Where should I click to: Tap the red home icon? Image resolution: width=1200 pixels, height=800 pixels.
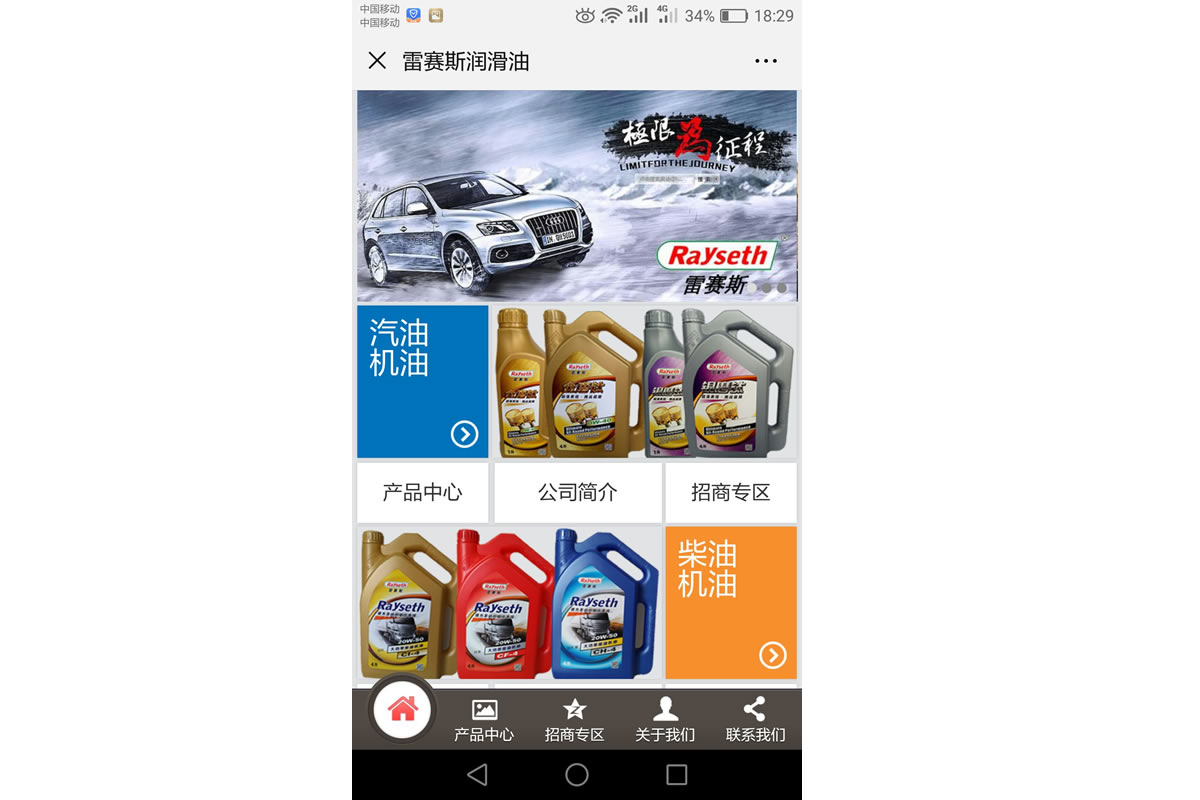pos(402,711)
